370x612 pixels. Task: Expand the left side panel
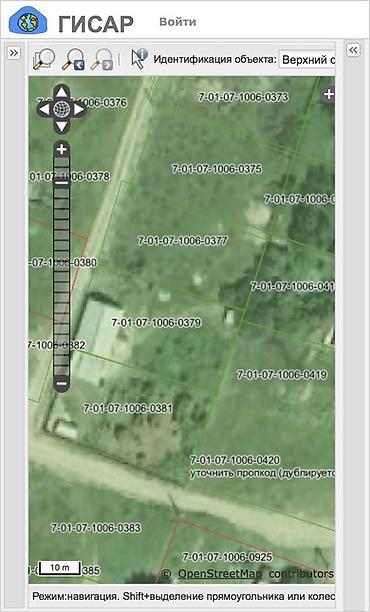click(x=14, y=53)
